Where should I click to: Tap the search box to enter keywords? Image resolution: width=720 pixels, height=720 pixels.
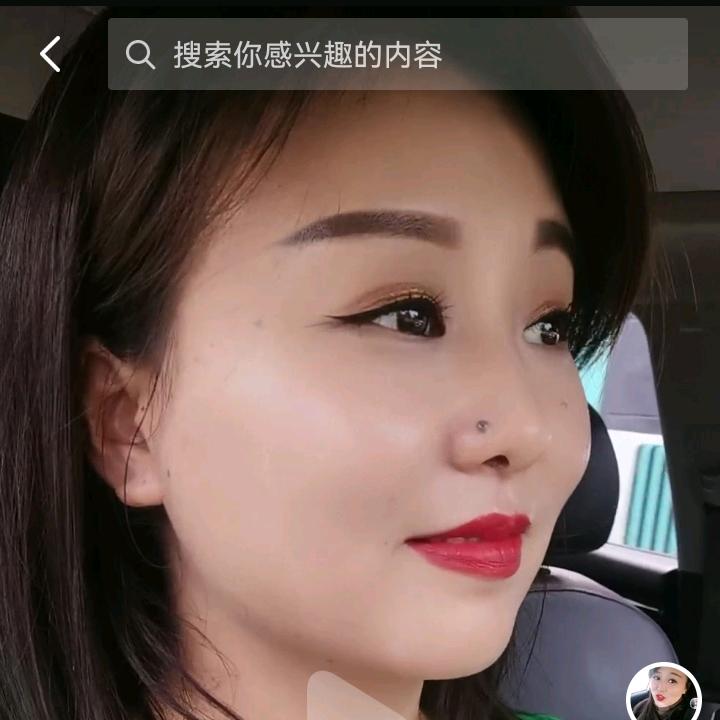click(x=397, y=54)
